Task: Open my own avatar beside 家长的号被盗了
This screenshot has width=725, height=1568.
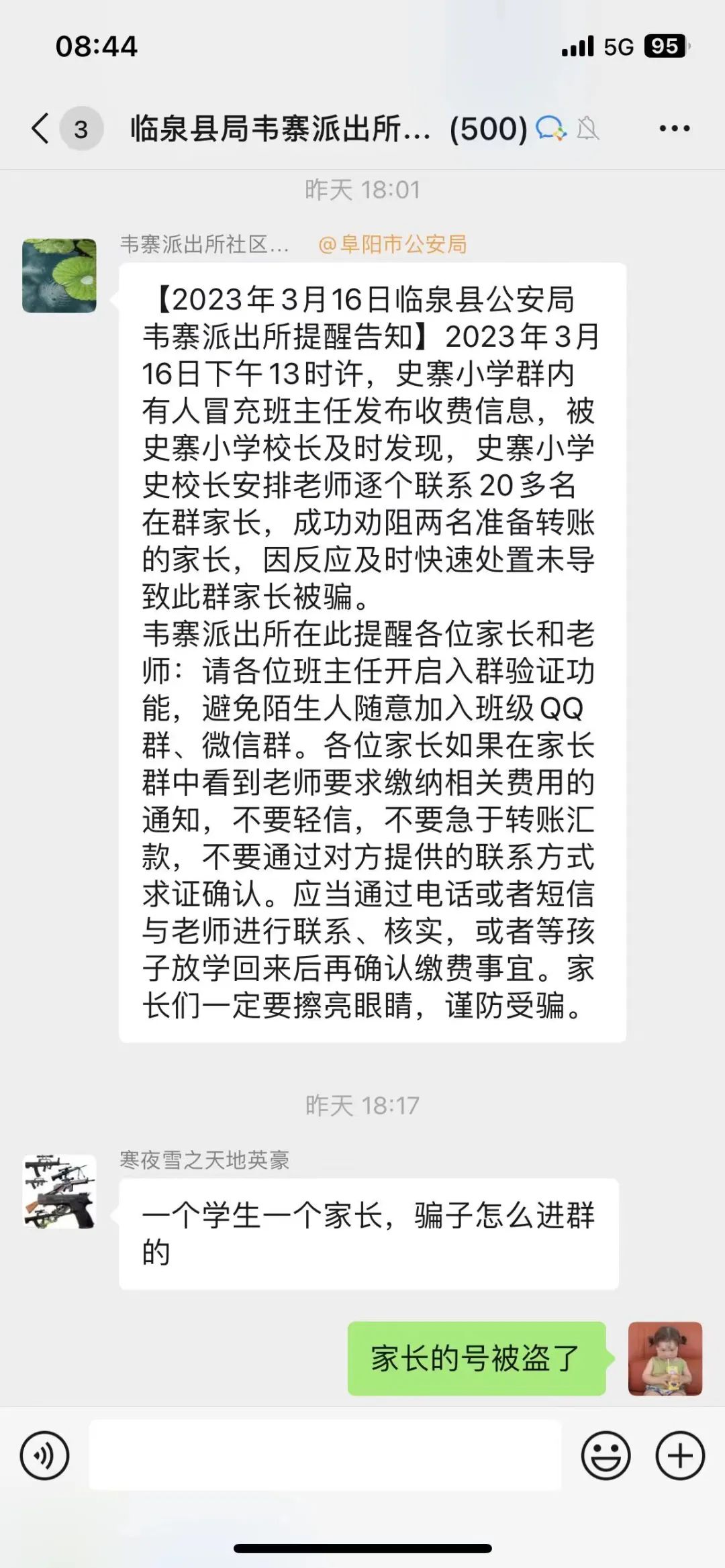Action: (665, 1359)
